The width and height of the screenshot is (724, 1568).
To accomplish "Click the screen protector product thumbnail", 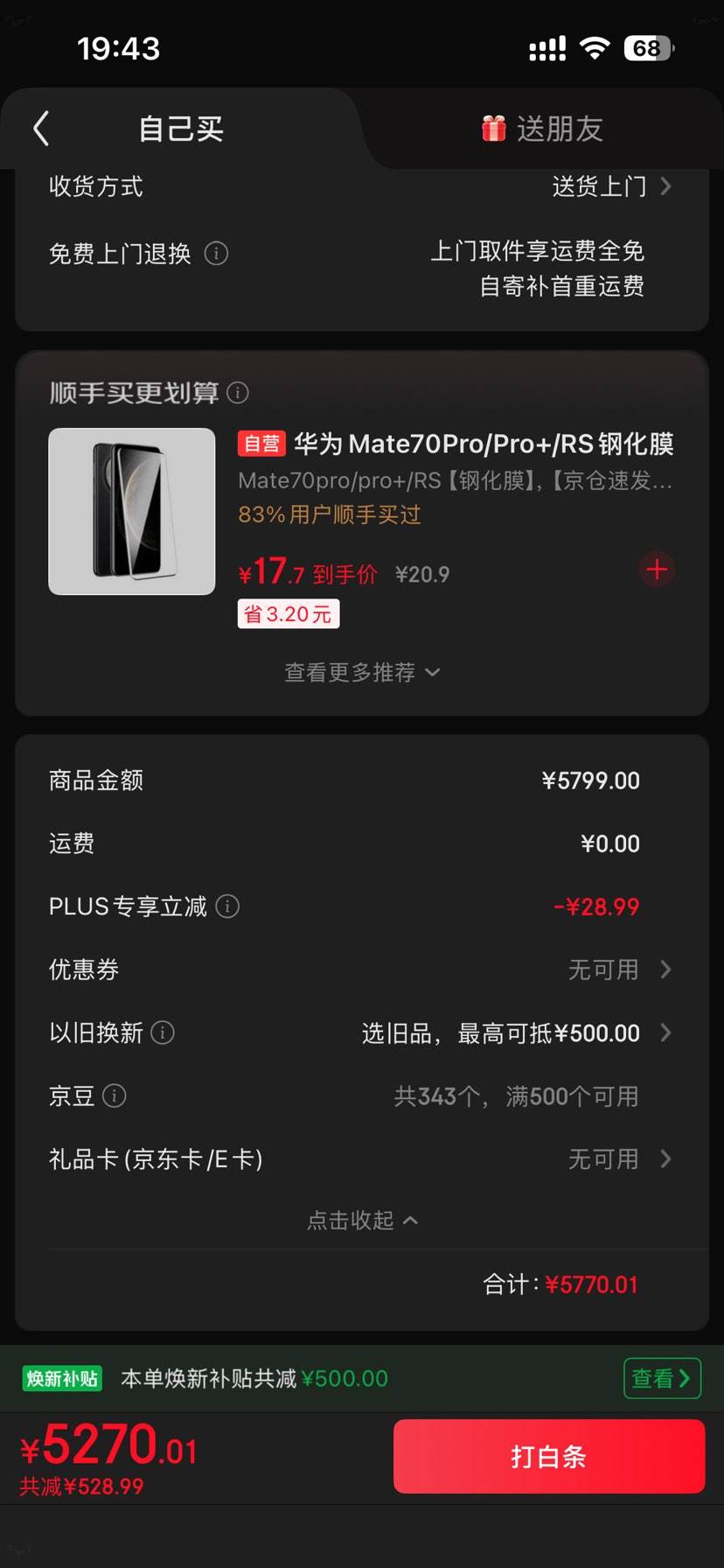I will pyautogui.click(x=131, y=511).
